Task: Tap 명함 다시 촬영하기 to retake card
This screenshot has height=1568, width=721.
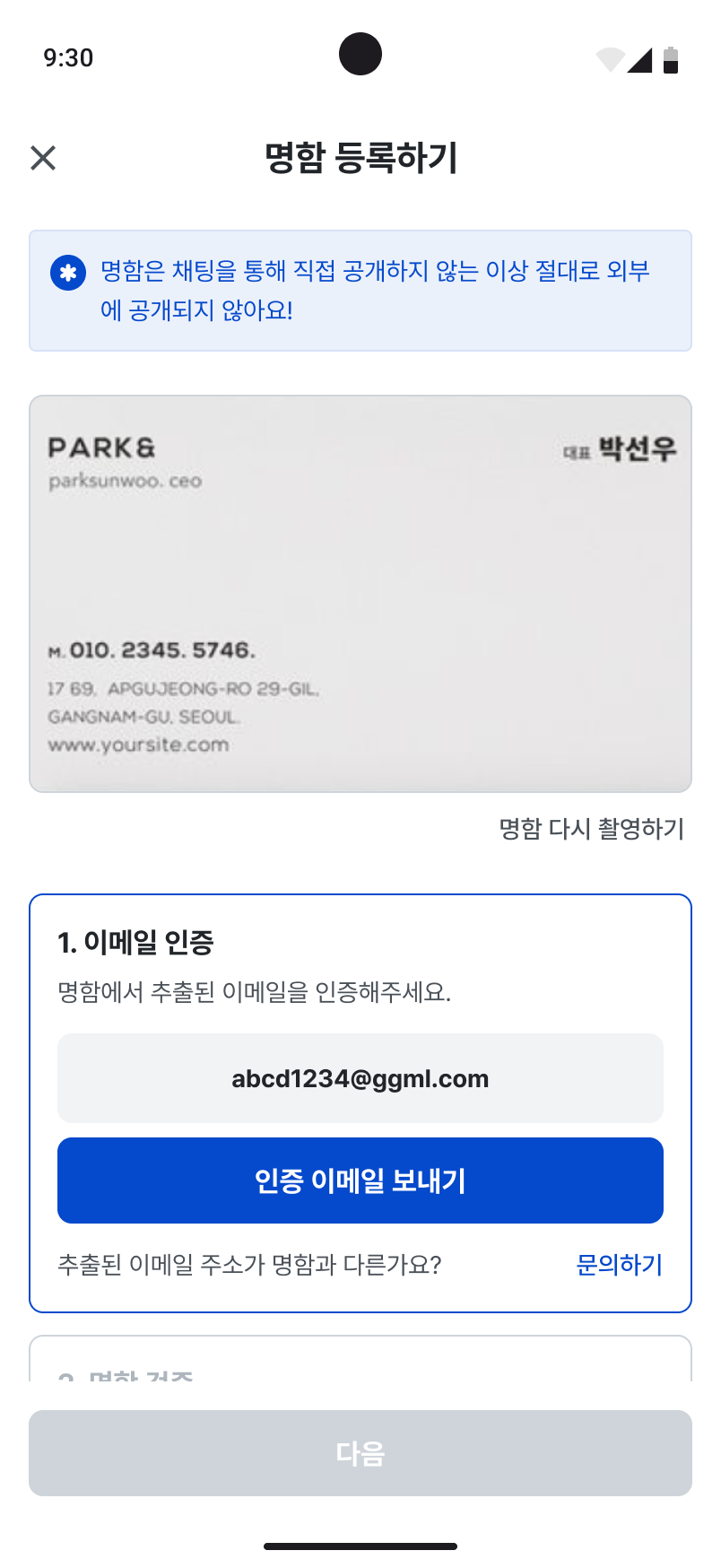Action: tap(591, 828)
